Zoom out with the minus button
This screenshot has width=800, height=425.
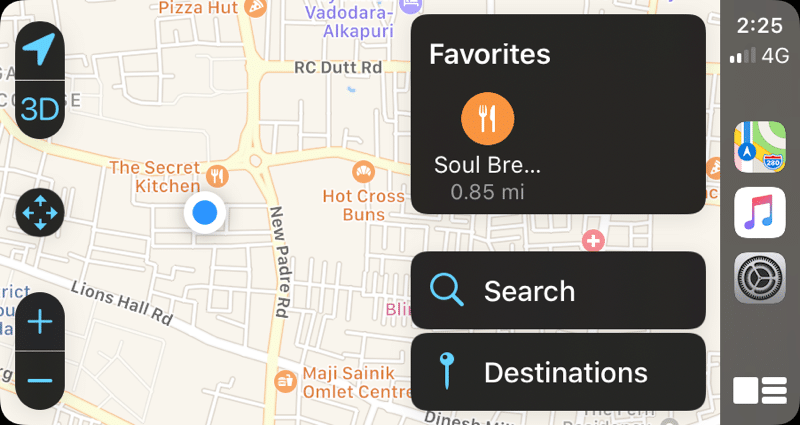coord(40,381)
